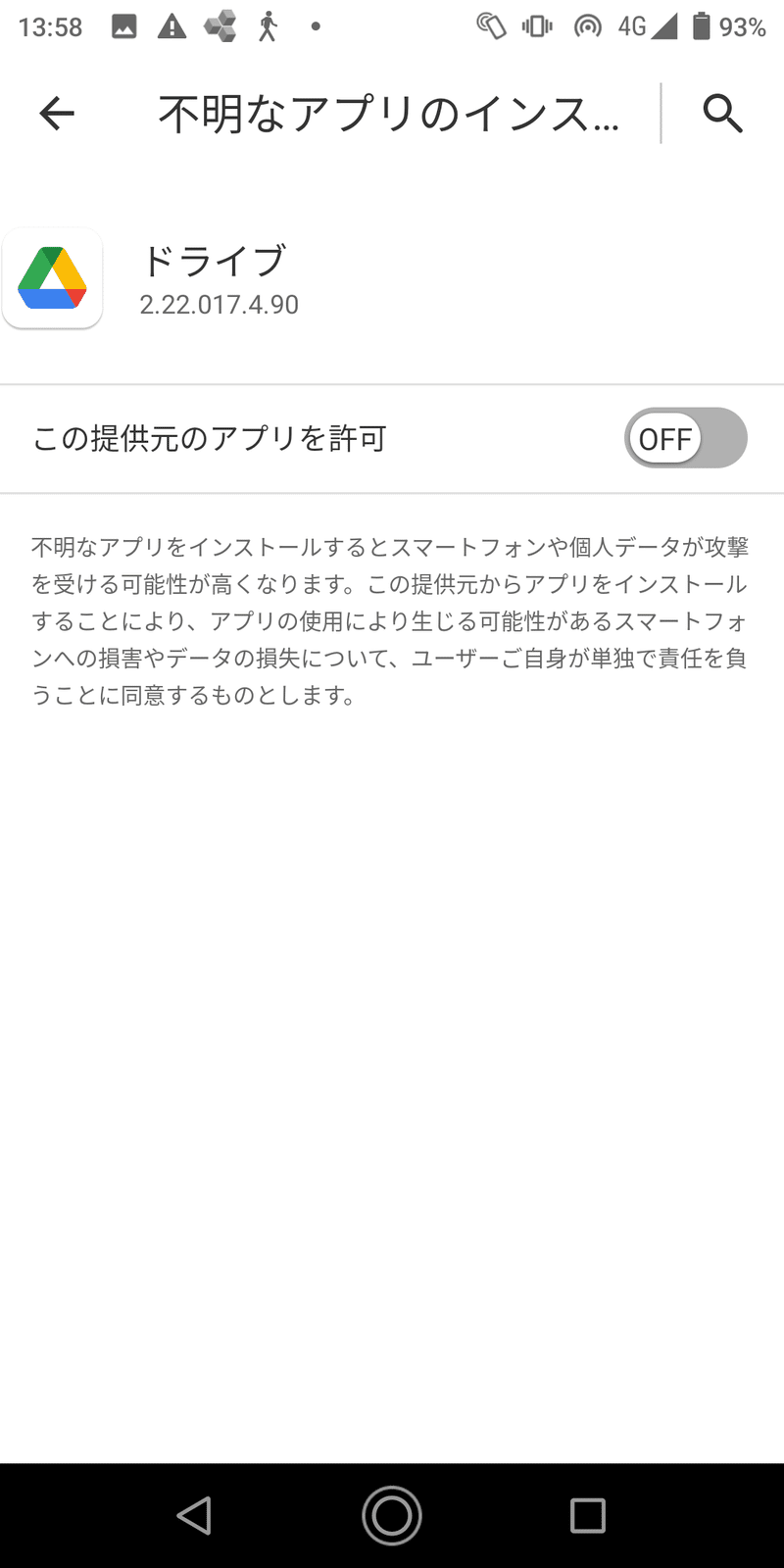Enable この提供元のアプリを許可 switch
Viewport: 784px width, 1568px height.
pos(686,438)
